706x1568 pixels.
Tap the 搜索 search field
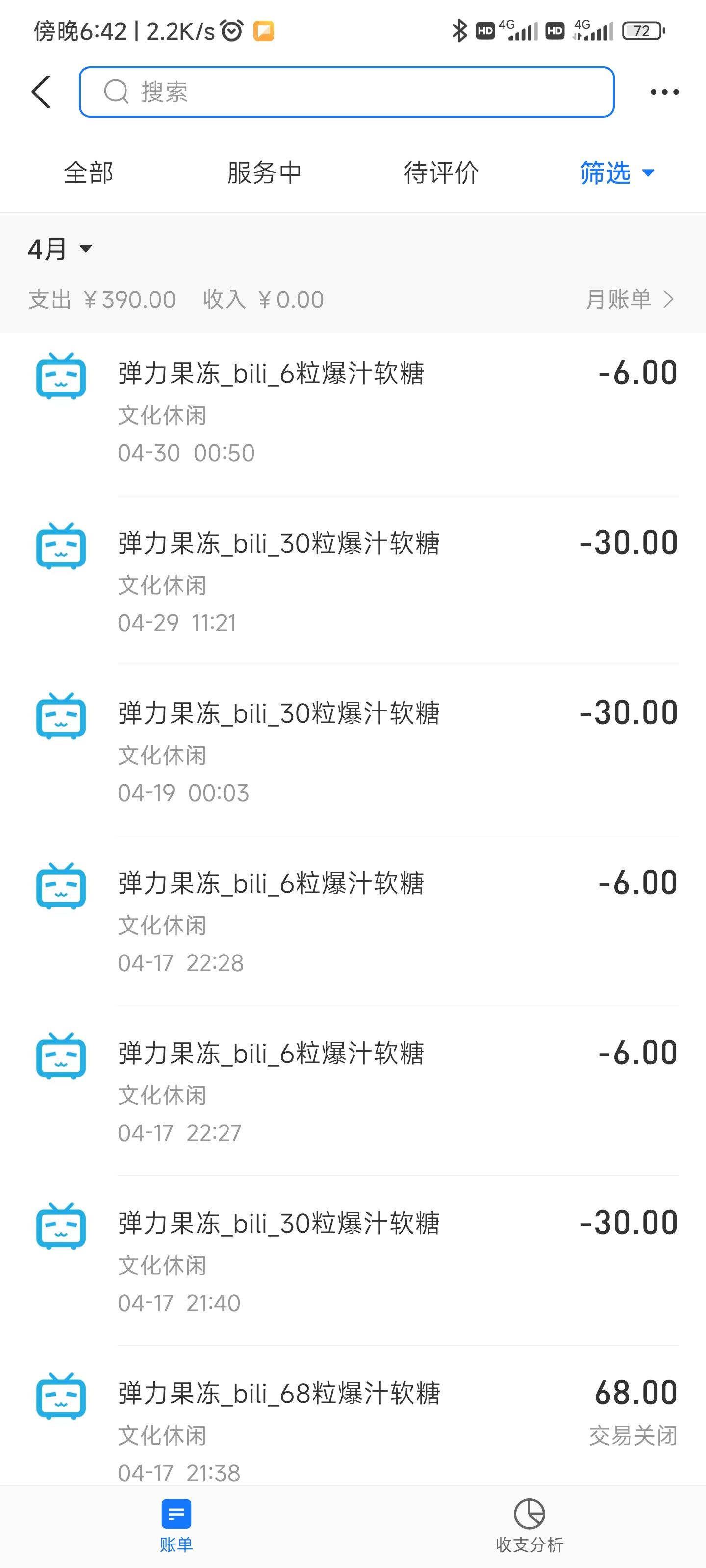347,92
